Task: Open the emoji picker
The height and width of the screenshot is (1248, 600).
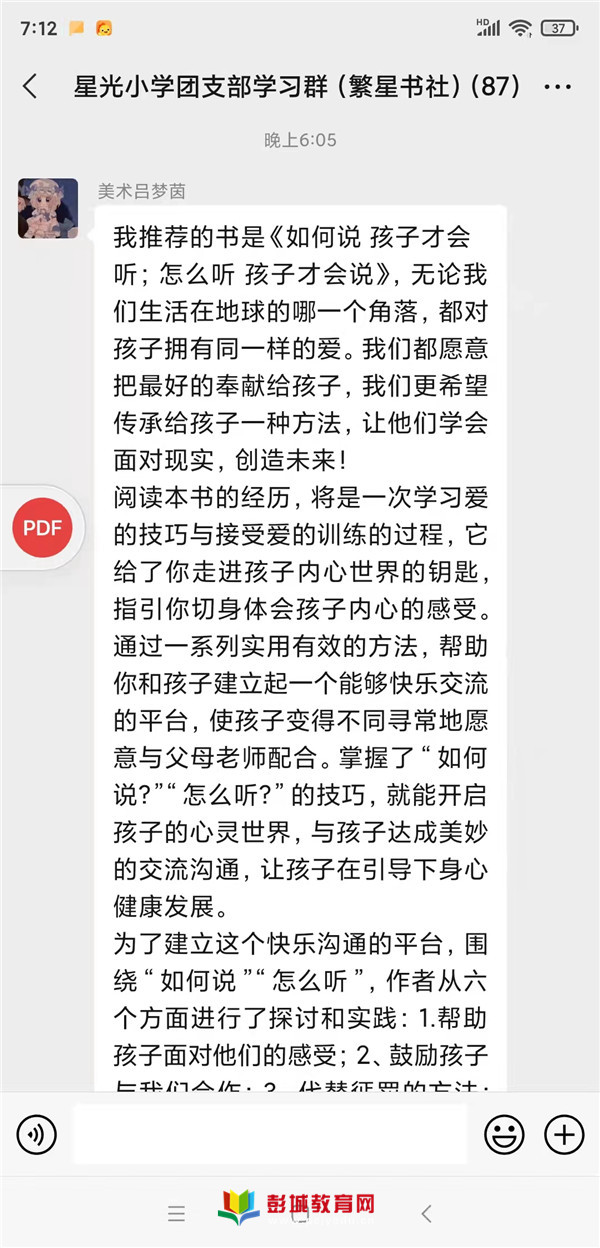Action: point(504,1134)
